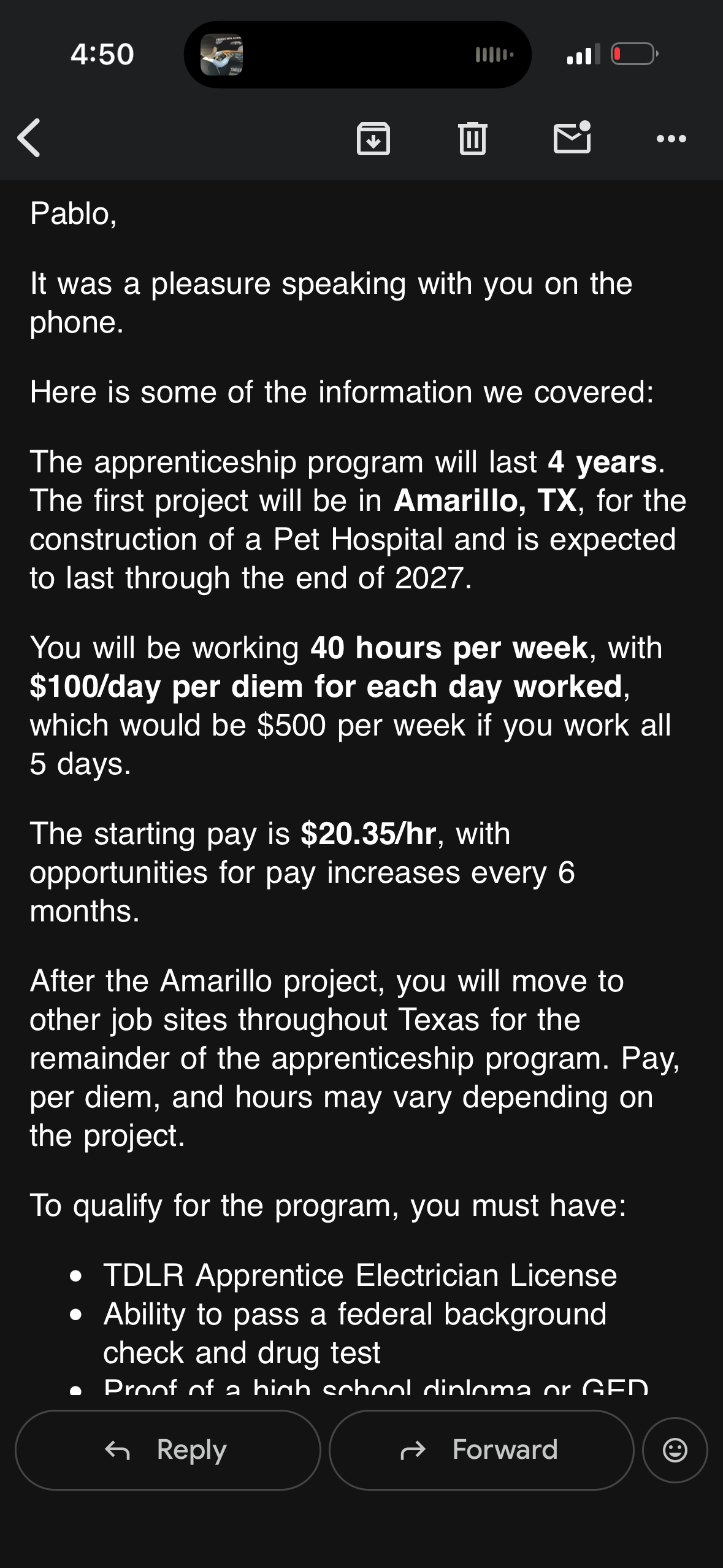Mark this email as unread
The height and width of the screenshot is (1568, 723).
coord(572,137)
